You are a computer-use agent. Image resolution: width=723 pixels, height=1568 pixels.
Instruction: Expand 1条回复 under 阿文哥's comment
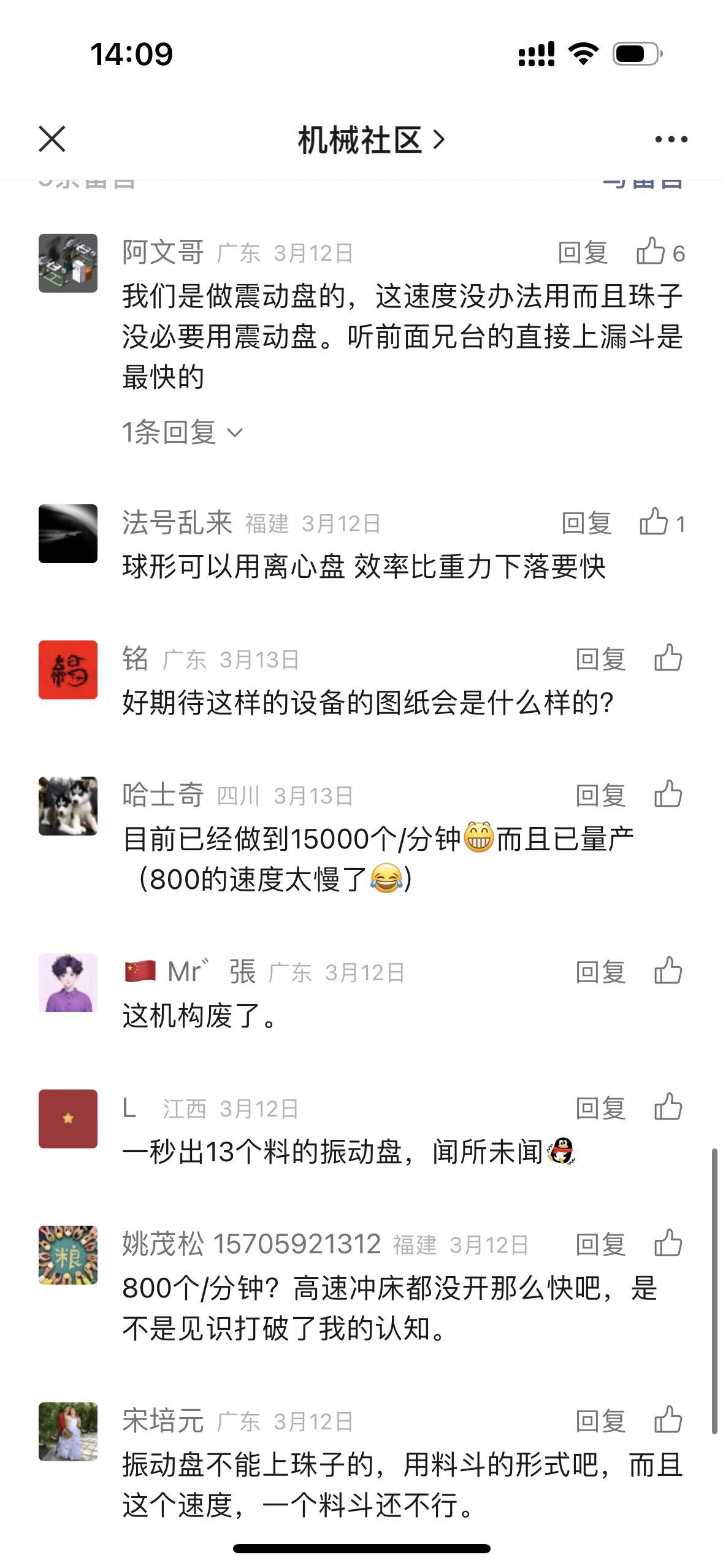182,432
